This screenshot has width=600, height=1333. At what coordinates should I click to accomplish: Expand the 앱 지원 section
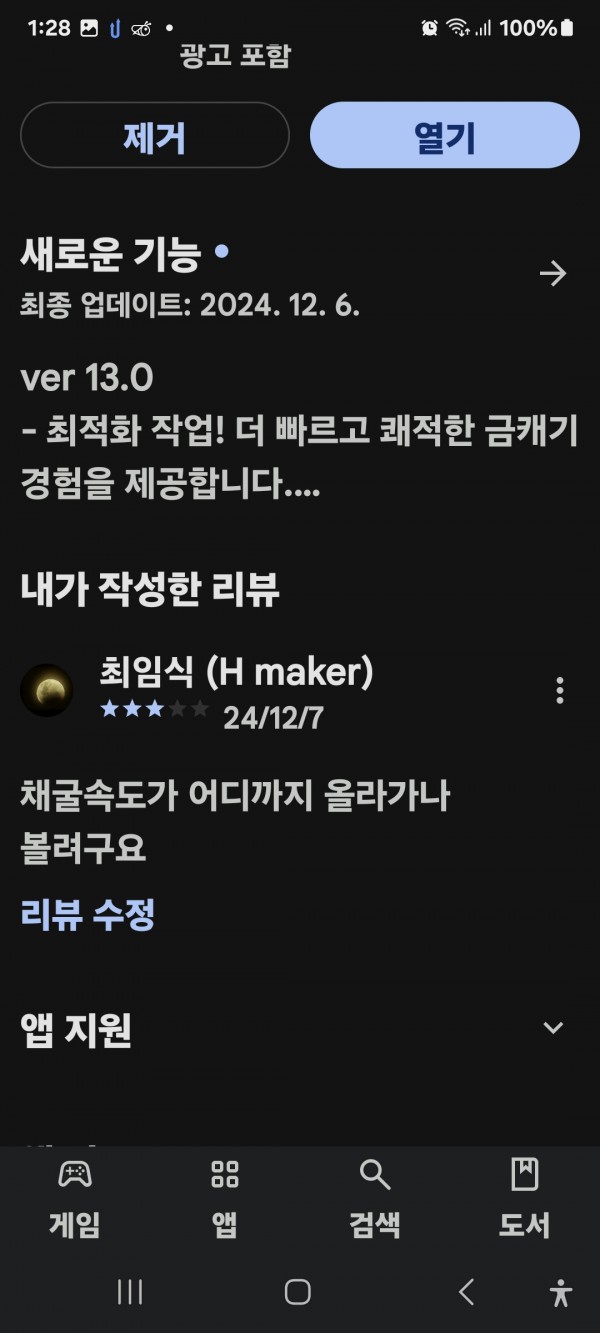(553, 1028)
